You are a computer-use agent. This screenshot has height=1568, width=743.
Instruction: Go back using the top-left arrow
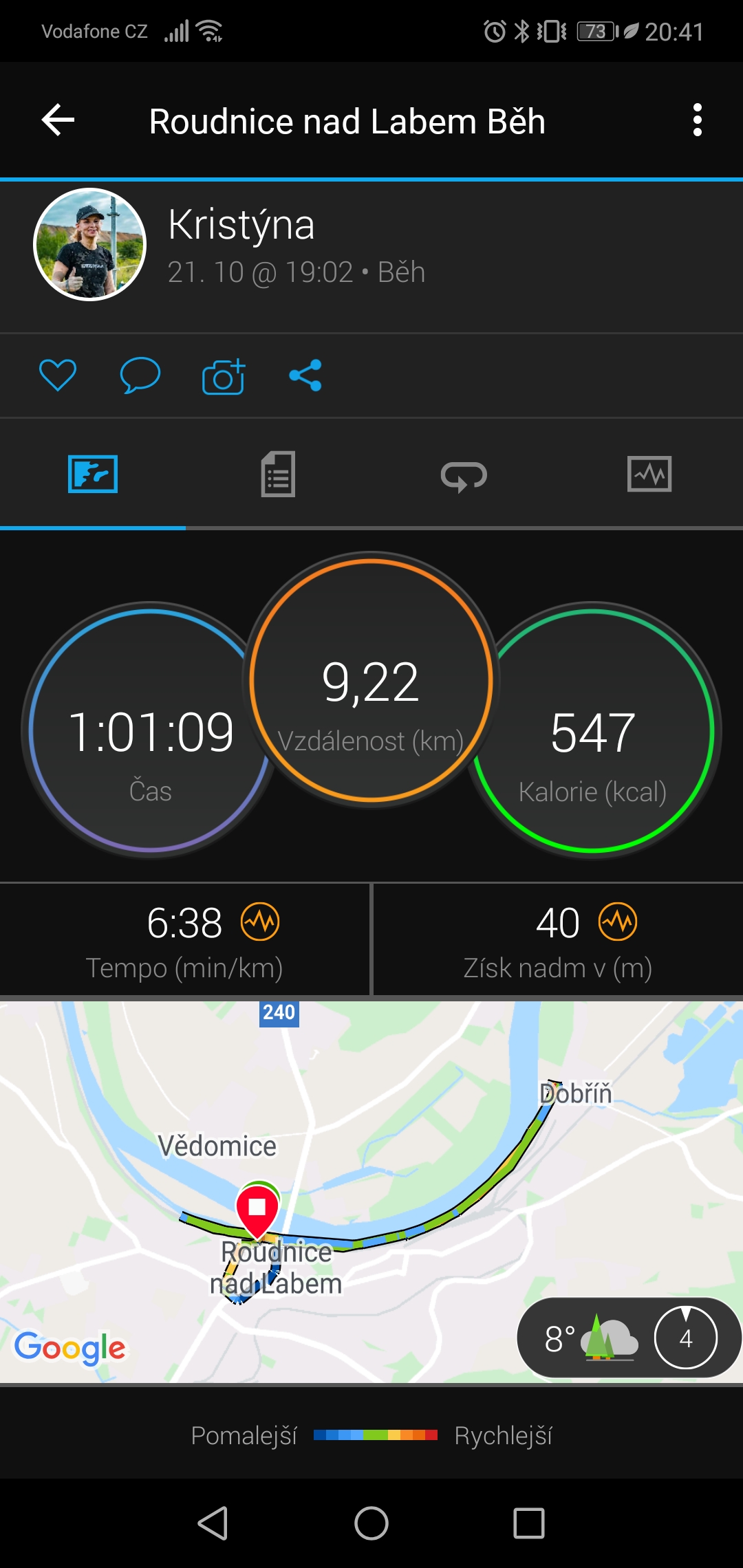[x=58, y=120]
